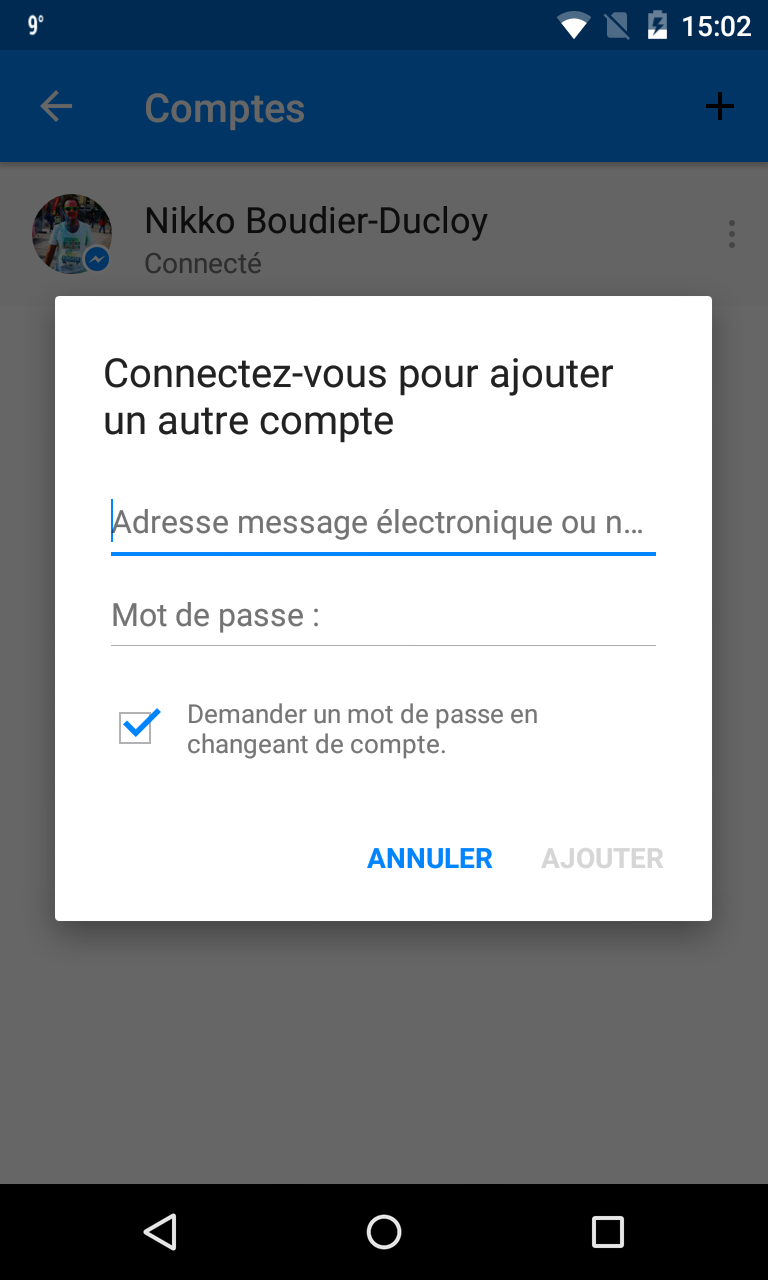Tap the Mot de passe field
The image size is (768, 1280).
click(x=383, y=615)
